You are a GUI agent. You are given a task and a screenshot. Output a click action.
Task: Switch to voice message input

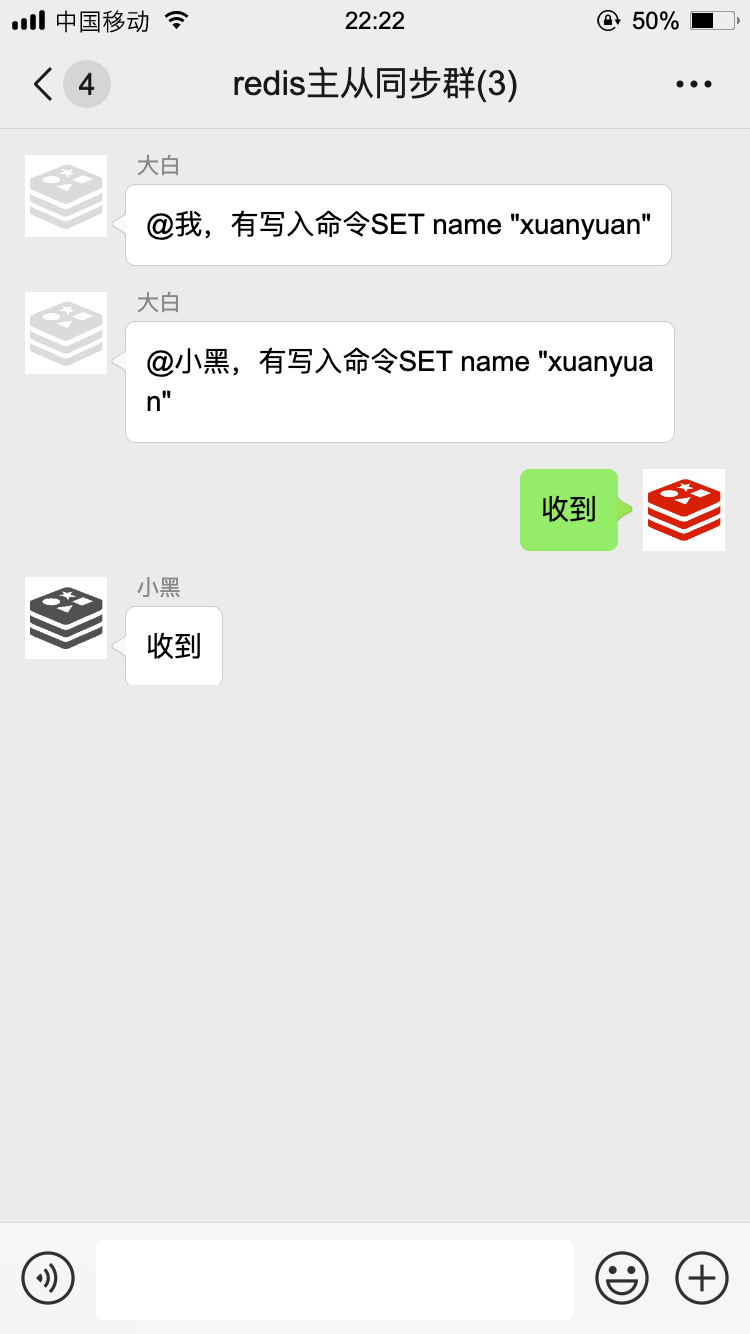(48, 1278)
